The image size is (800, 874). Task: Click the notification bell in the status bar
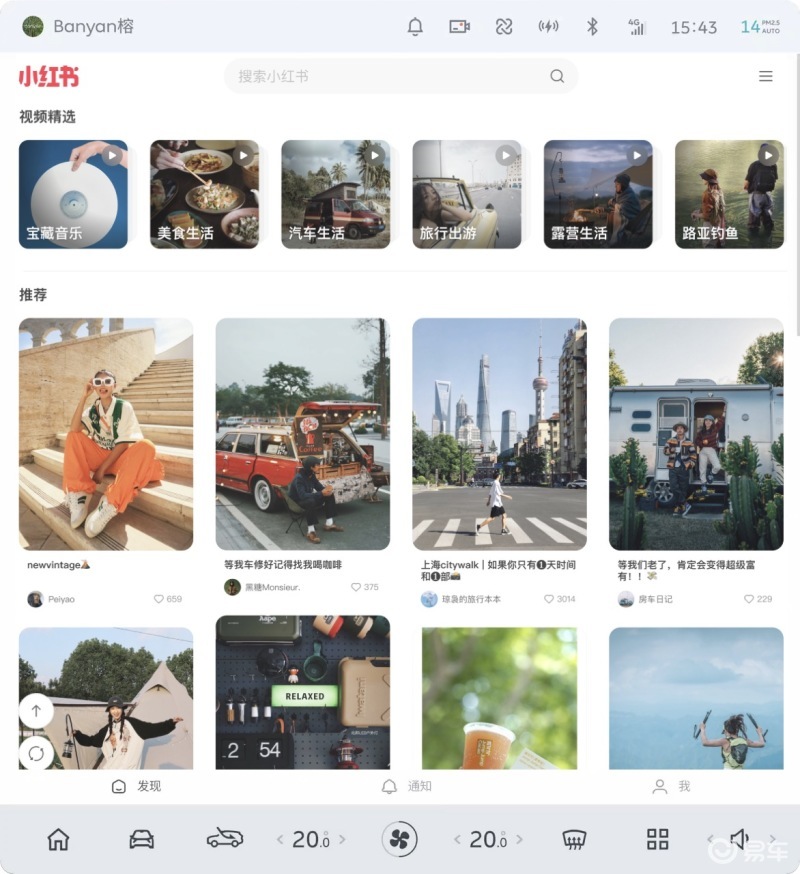(x=414, y=26)
